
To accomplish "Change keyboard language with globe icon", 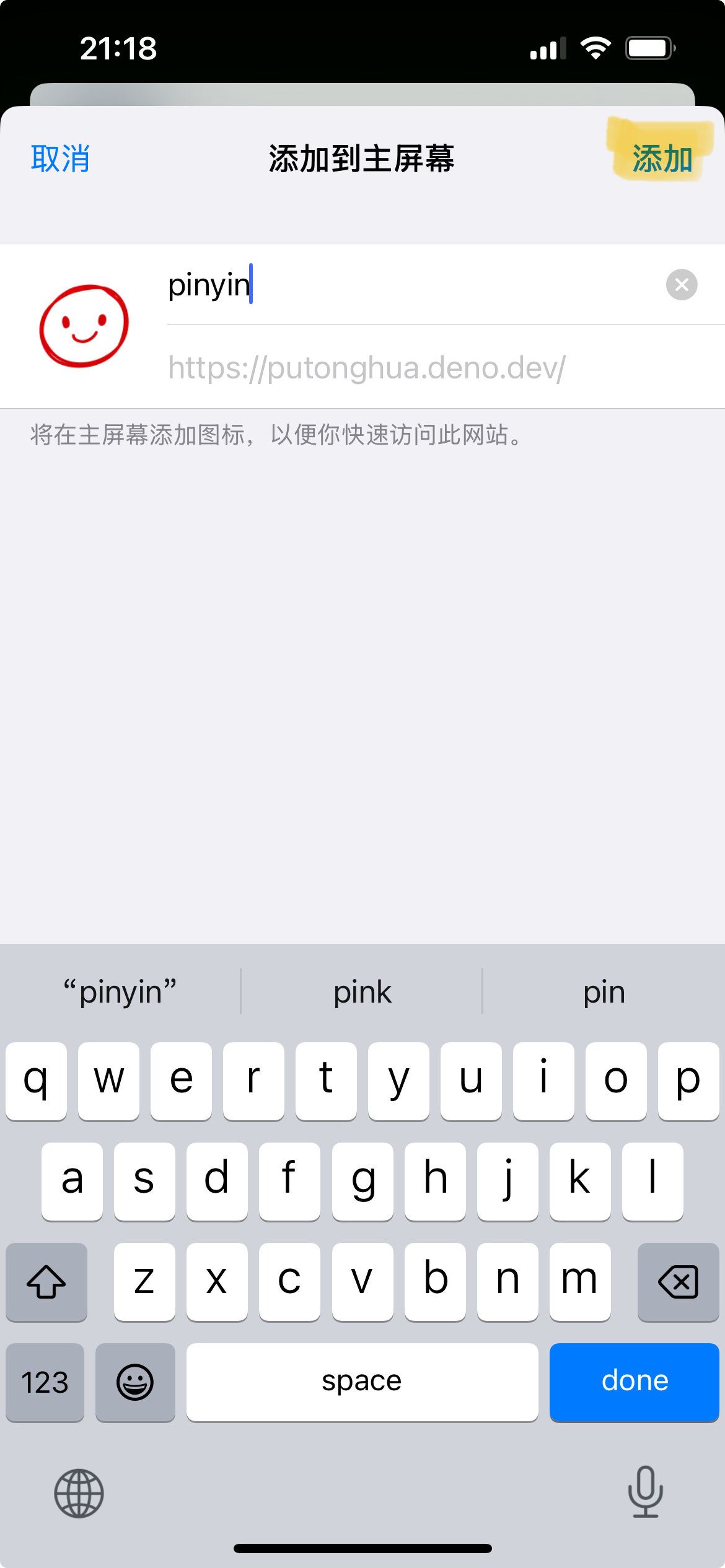I will (79, 1493).
